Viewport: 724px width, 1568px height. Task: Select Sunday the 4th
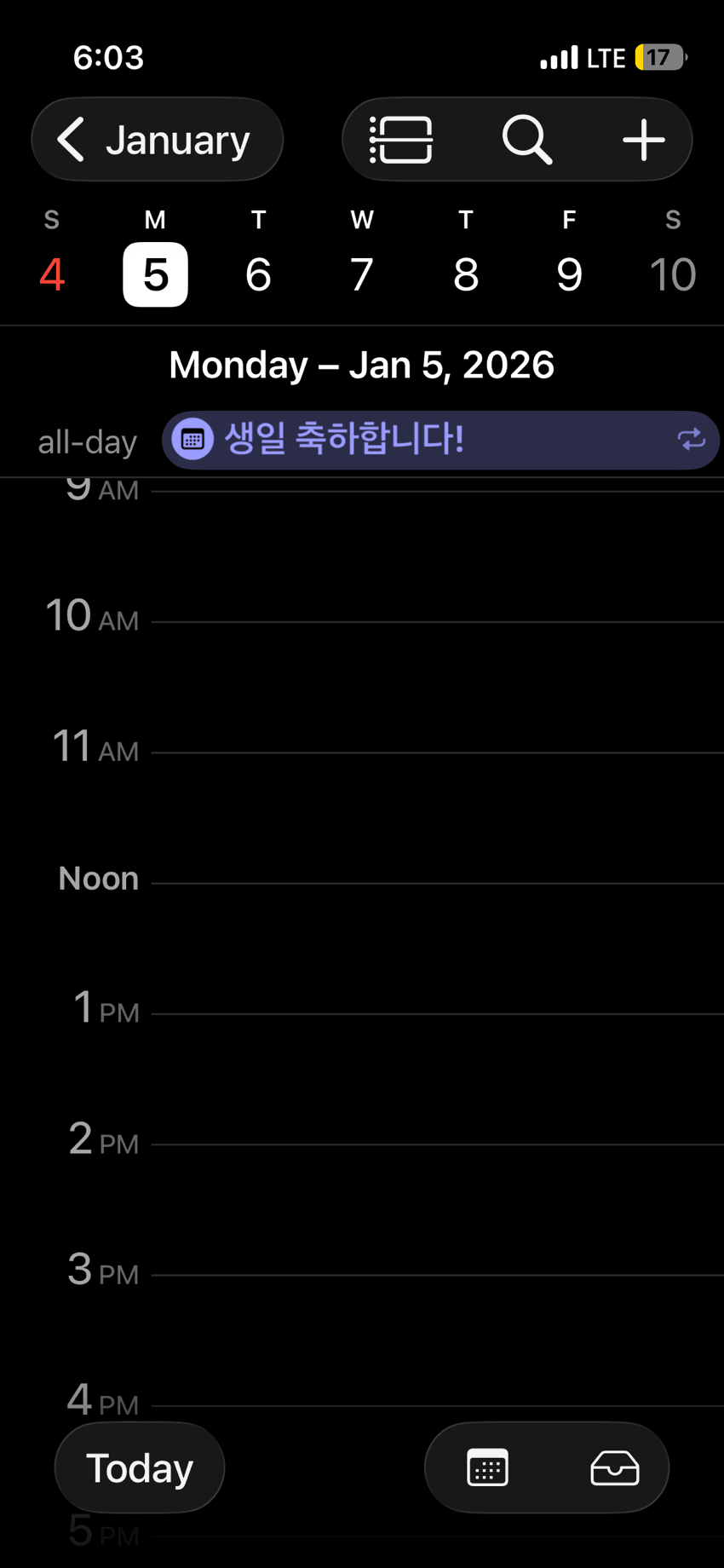[x=52, y=274]
